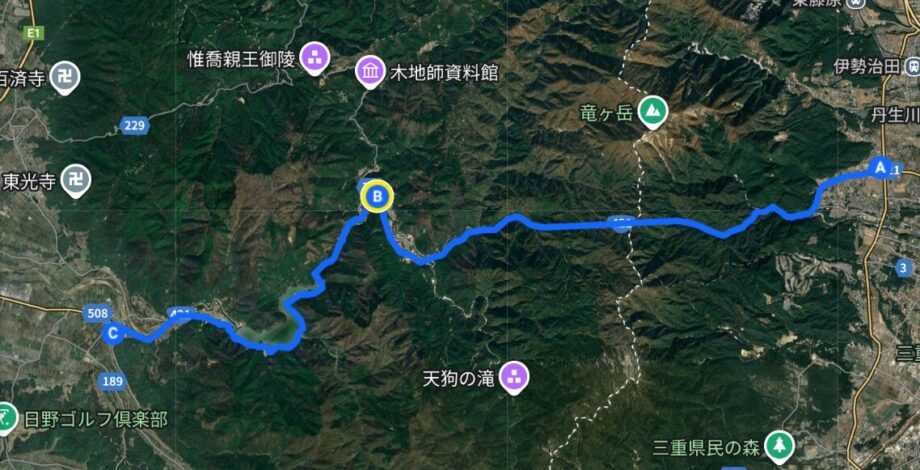
Task: Open the 惟喬親王御陵 place marker
Action: [x=315, y=57]
